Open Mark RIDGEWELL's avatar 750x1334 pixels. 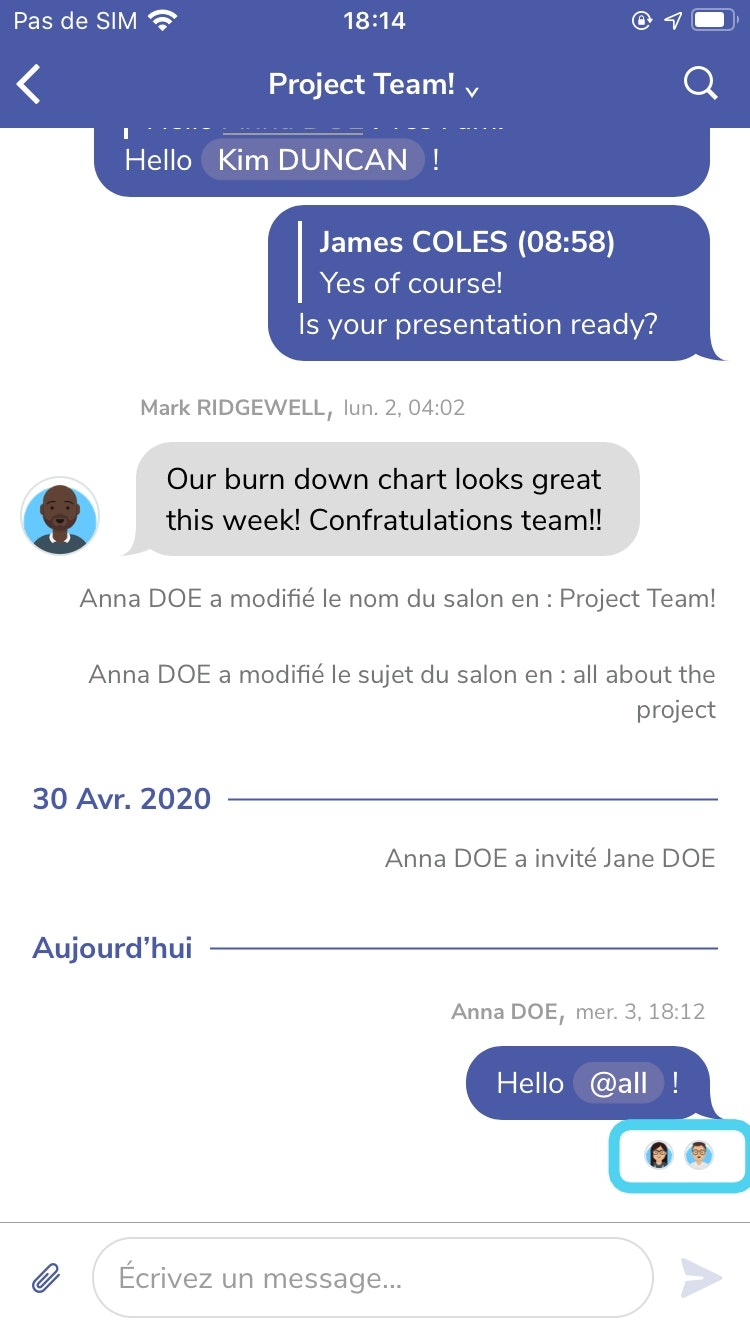60,516
